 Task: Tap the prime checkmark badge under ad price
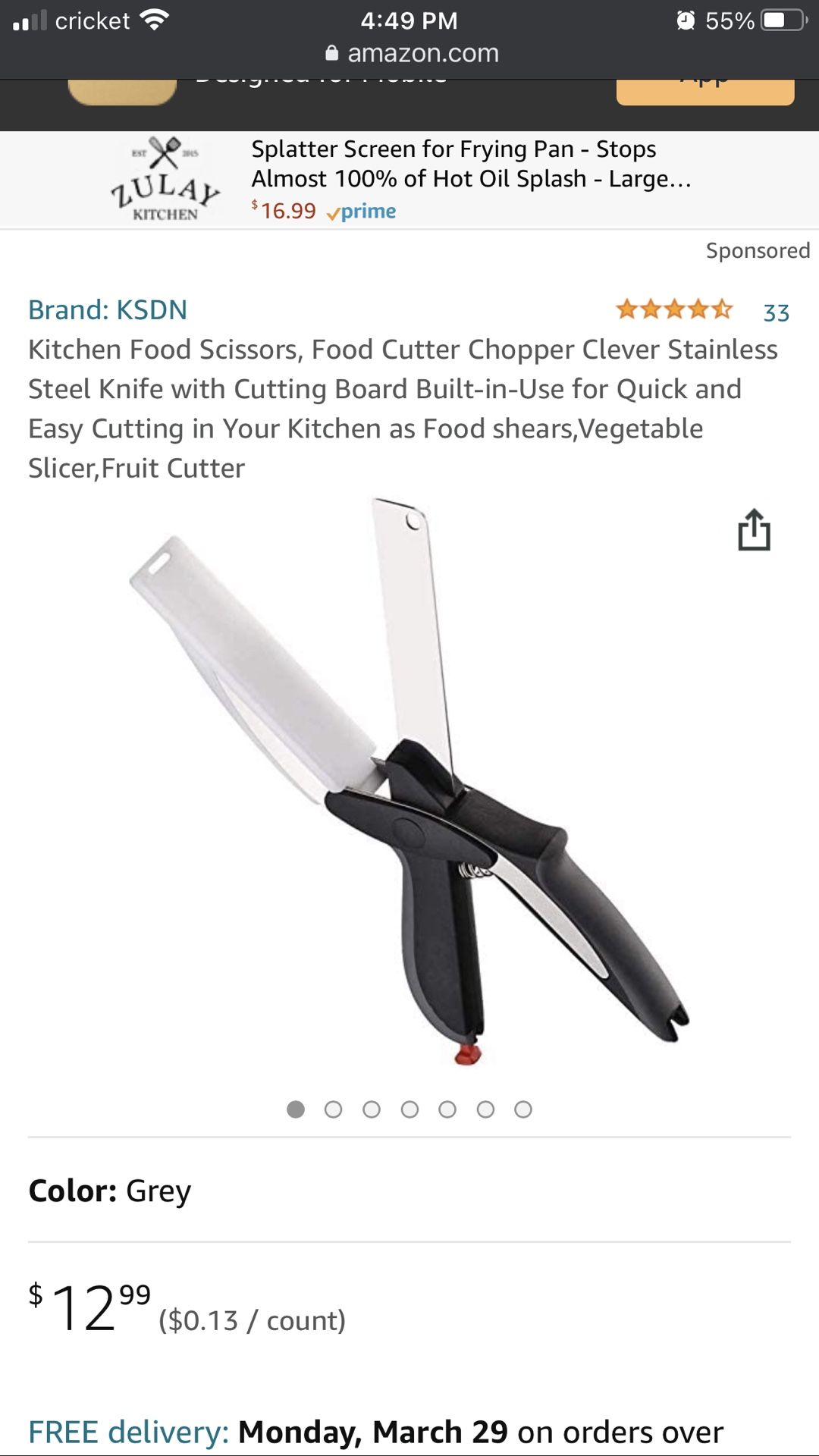click(x=359, y=211)
